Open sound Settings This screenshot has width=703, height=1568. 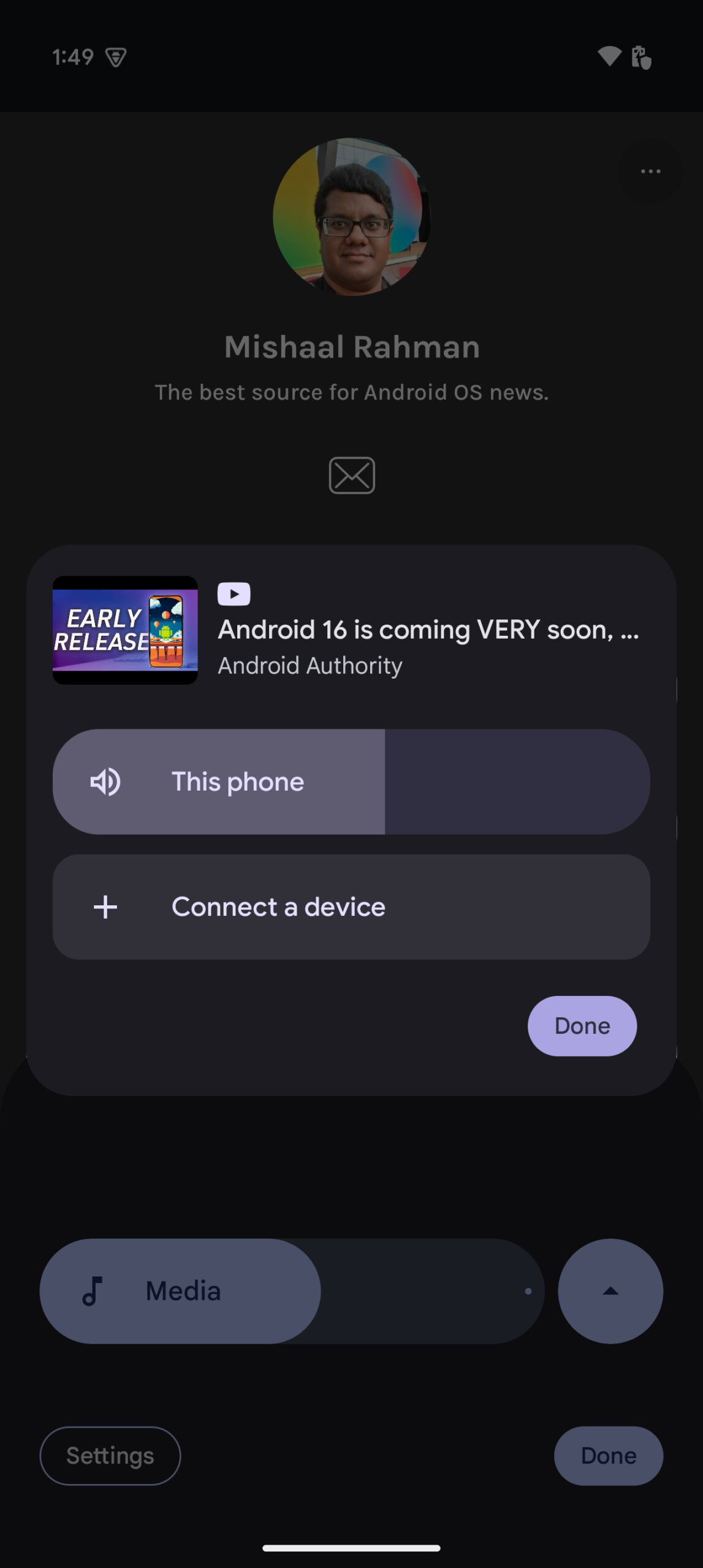[110, 1455]
